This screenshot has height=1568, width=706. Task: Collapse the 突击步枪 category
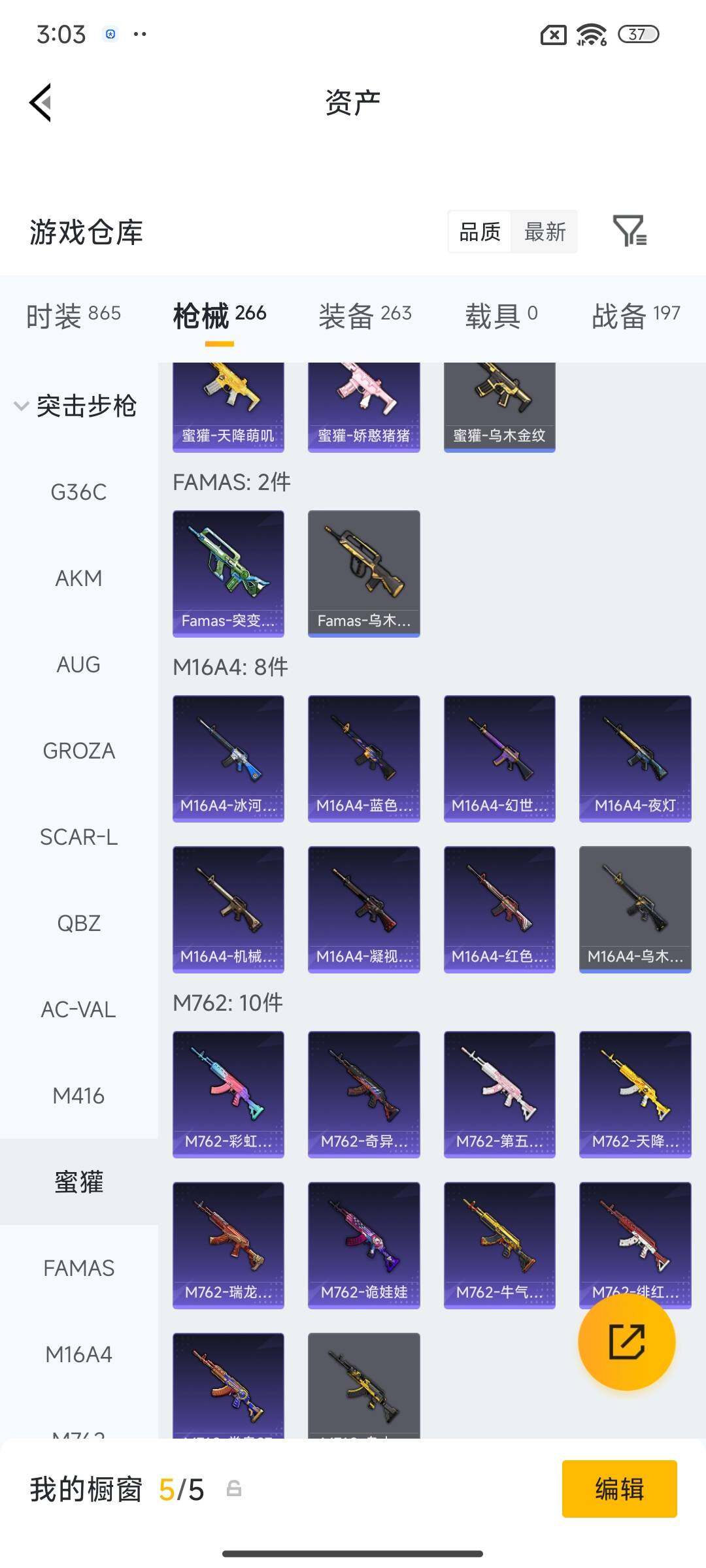[x=22, y=406]
